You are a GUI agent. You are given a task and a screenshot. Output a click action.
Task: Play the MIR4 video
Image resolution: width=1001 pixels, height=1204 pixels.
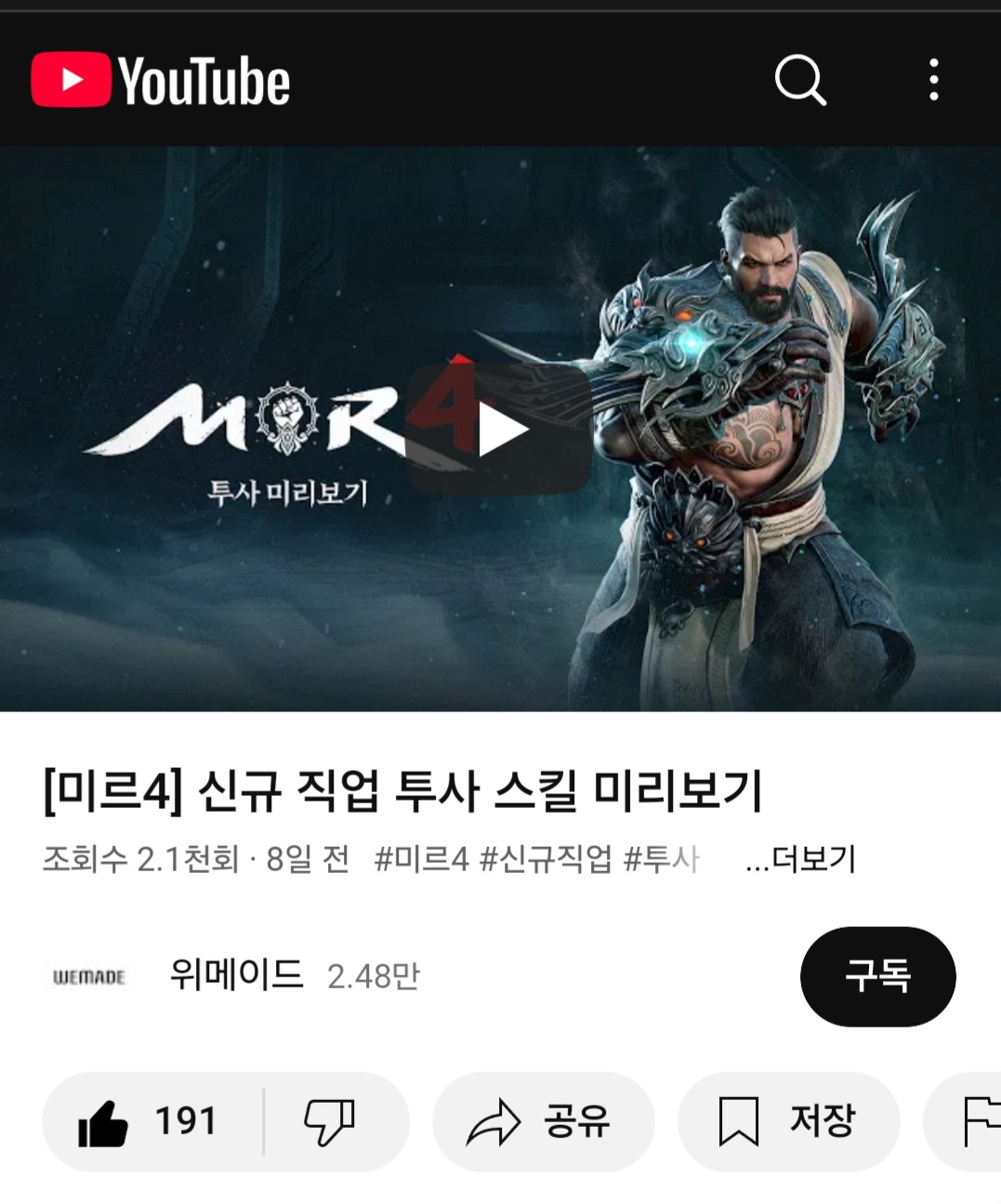500,430
